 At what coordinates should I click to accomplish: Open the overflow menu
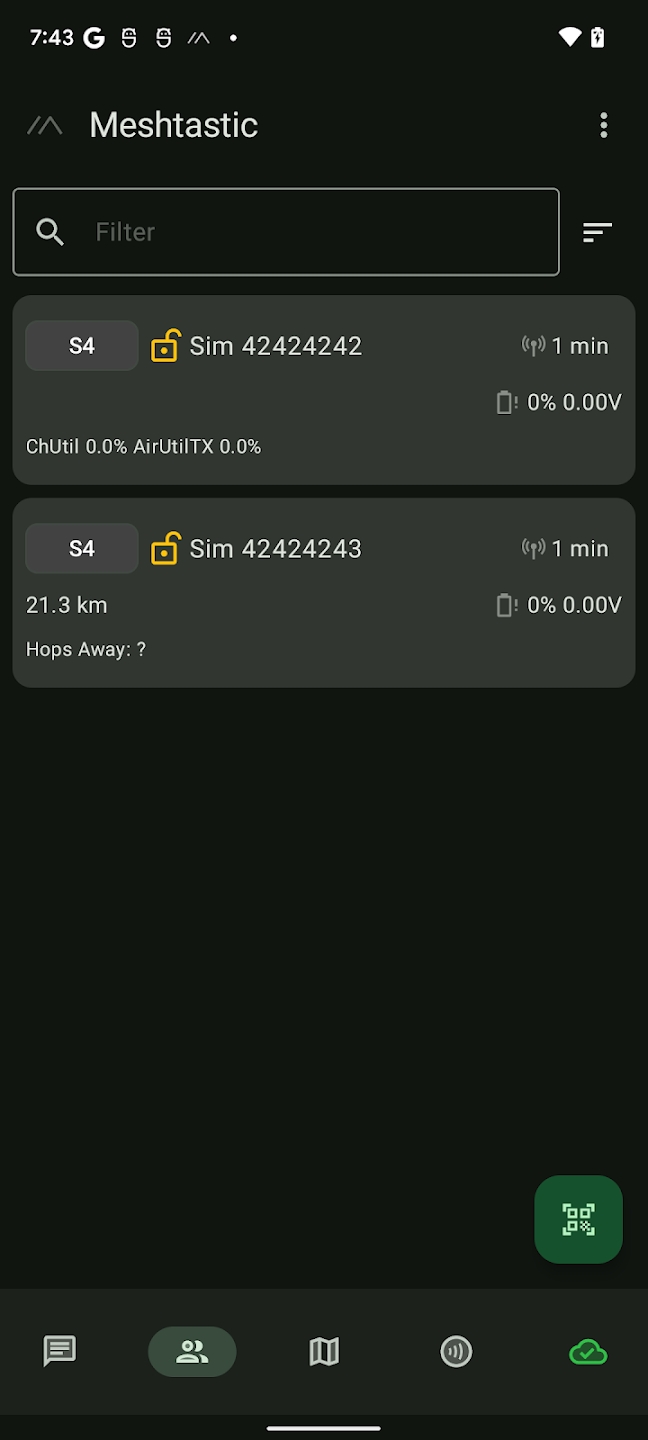[x=603, y=125]
